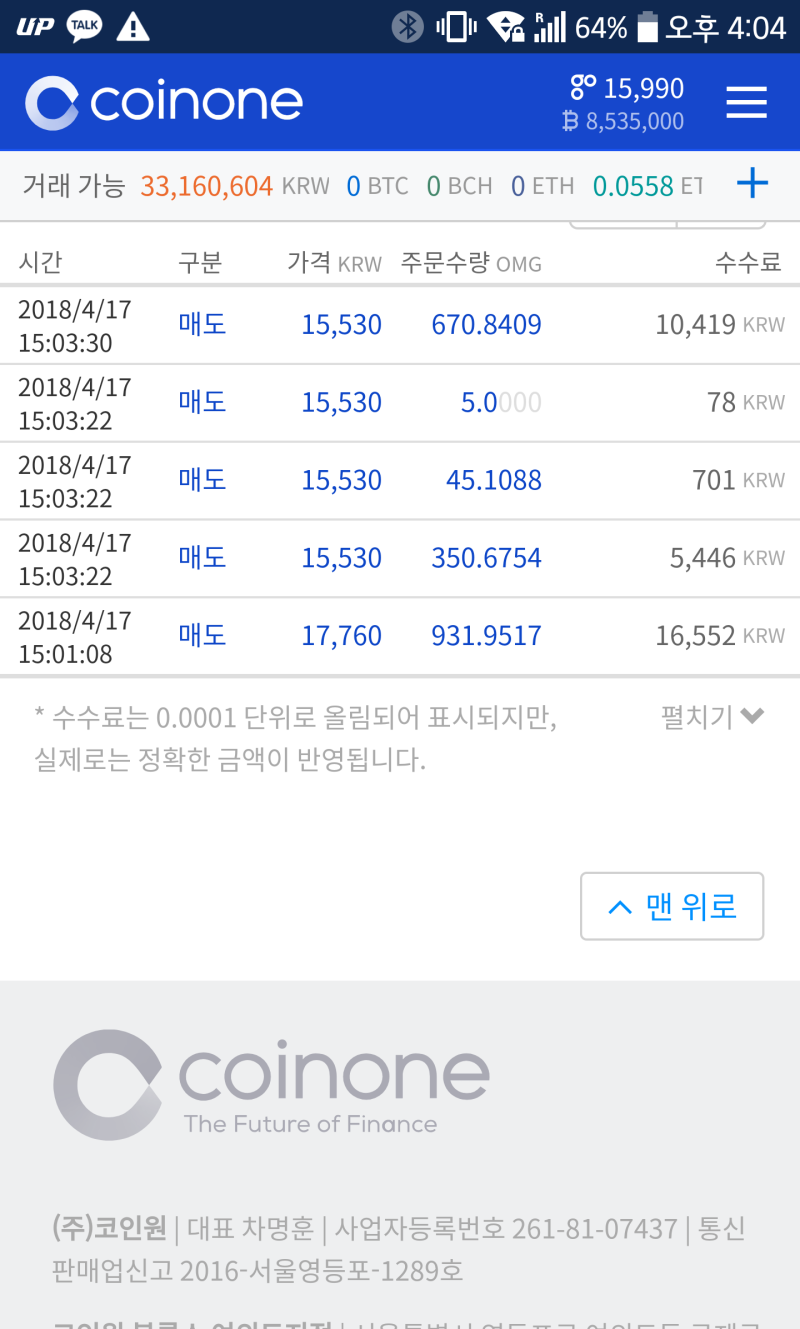Tap the plus icon beside balances

click(752, 184)
